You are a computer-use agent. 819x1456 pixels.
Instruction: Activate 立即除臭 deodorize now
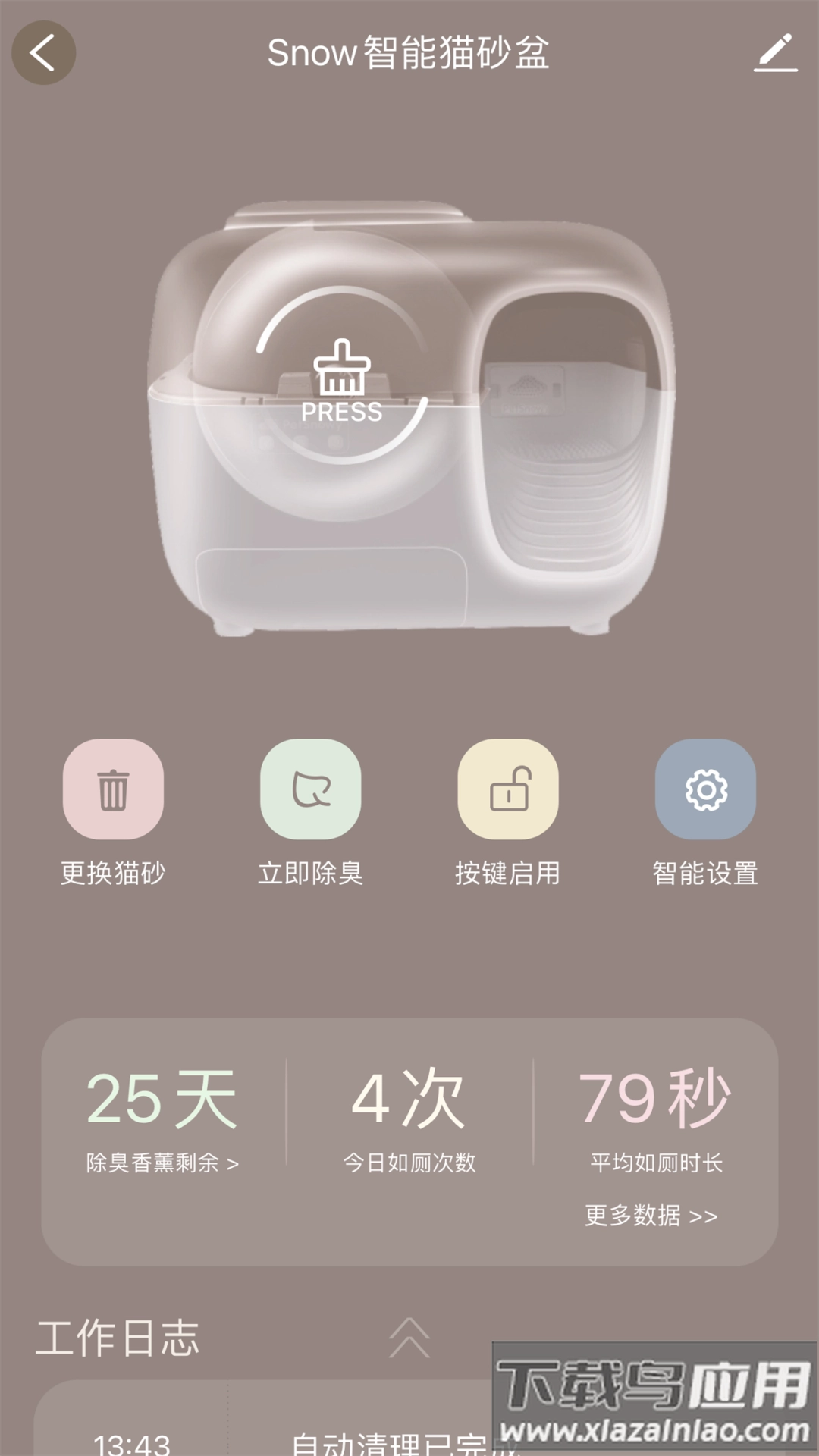[x=311, y=789]
